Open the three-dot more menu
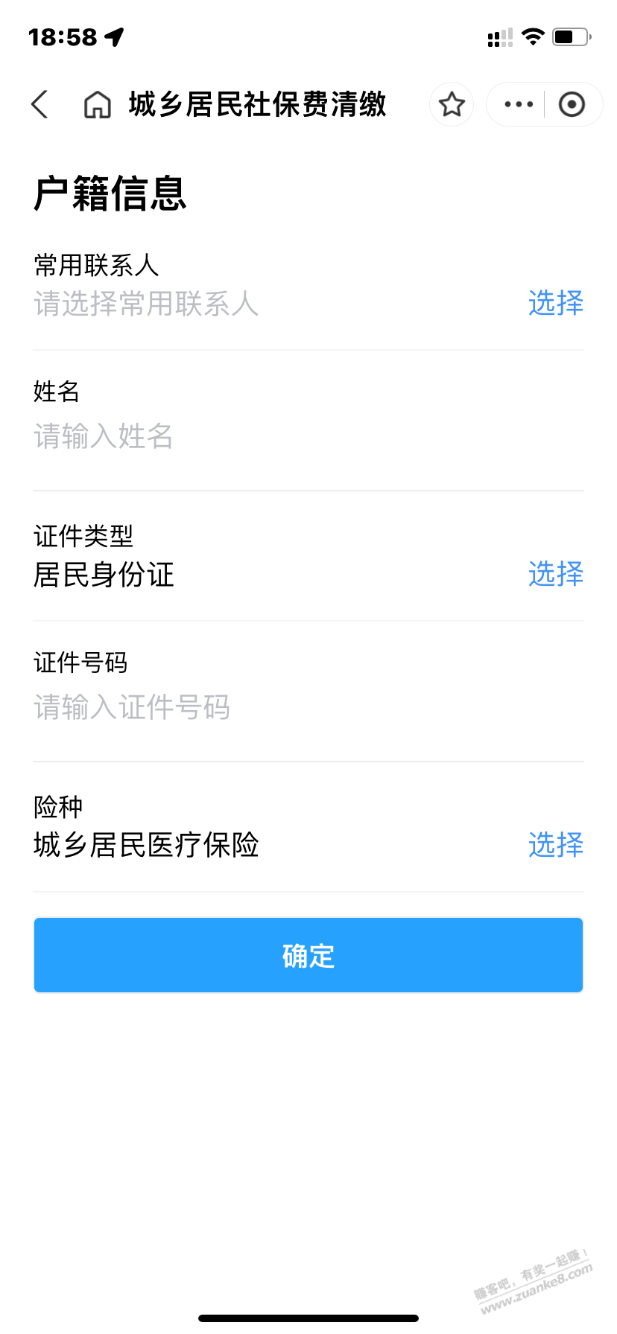 coord(518,104)
